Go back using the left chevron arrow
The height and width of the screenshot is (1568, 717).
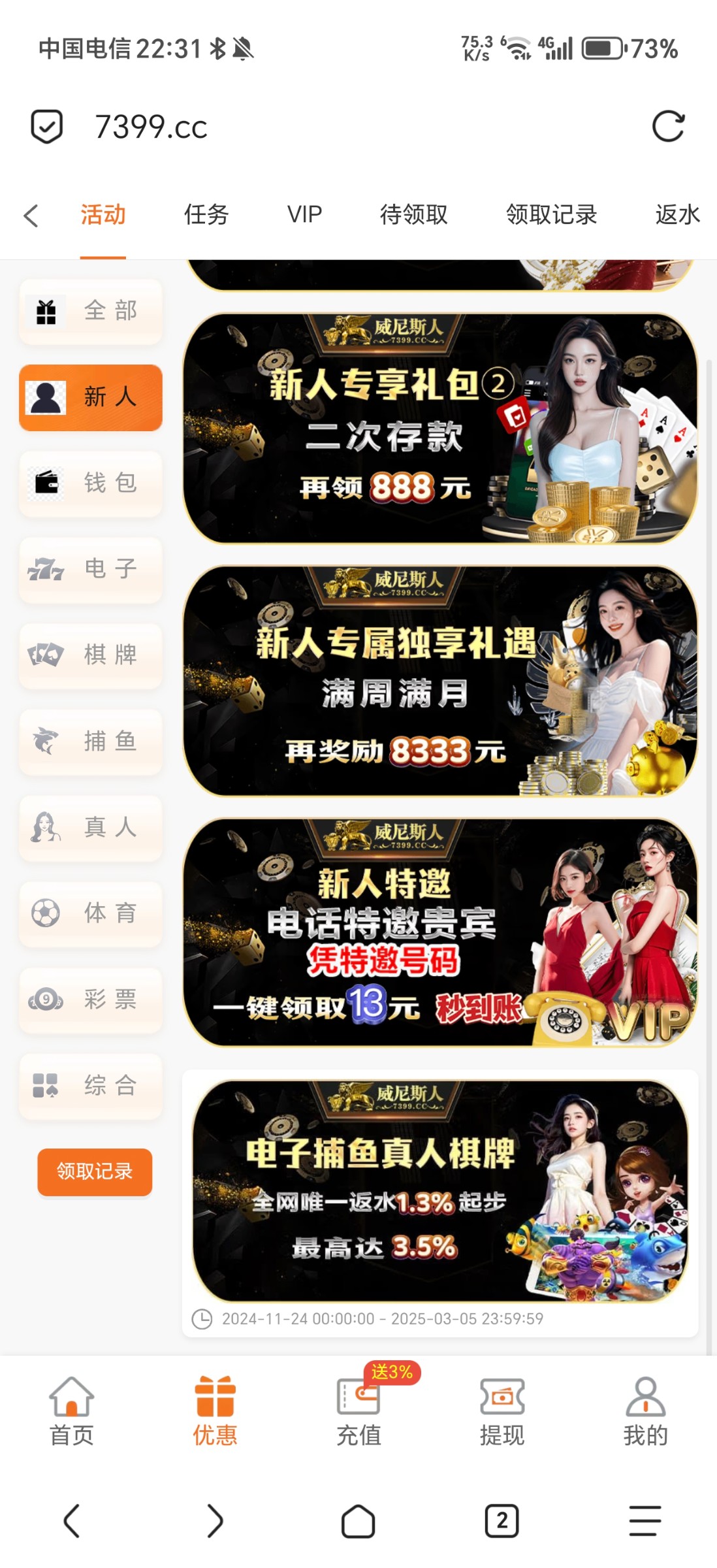coord(72,1521)
